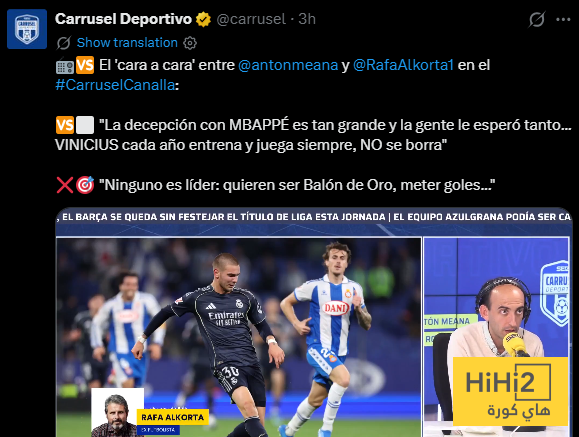The height and width of the screenshot is (437, 579).
Task: Open translation settings gear
Action: click(x=190, y=43)
